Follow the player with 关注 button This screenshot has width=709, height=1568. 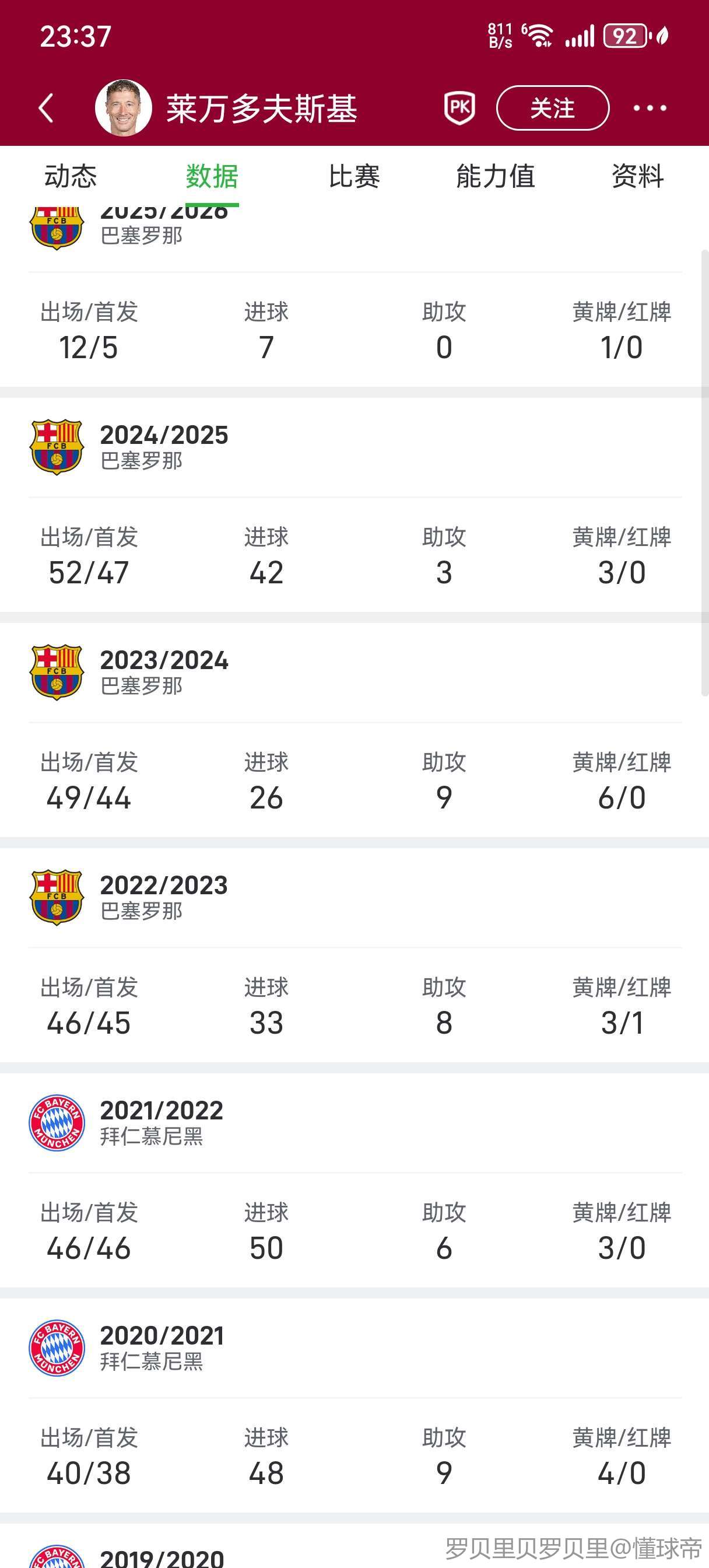(552, 108)
